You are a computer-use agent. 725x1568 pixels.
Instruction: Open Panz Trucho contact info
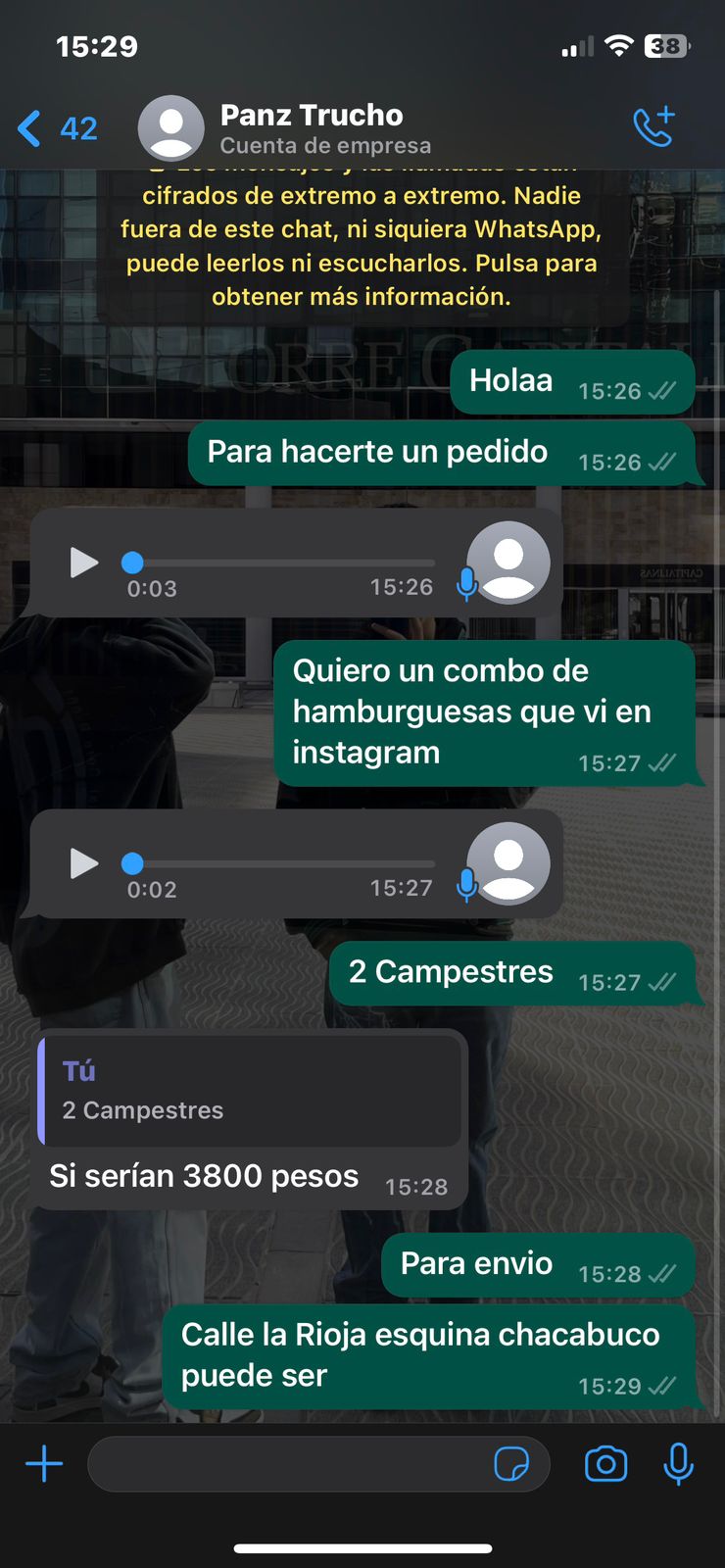click(x=312, y=128)
